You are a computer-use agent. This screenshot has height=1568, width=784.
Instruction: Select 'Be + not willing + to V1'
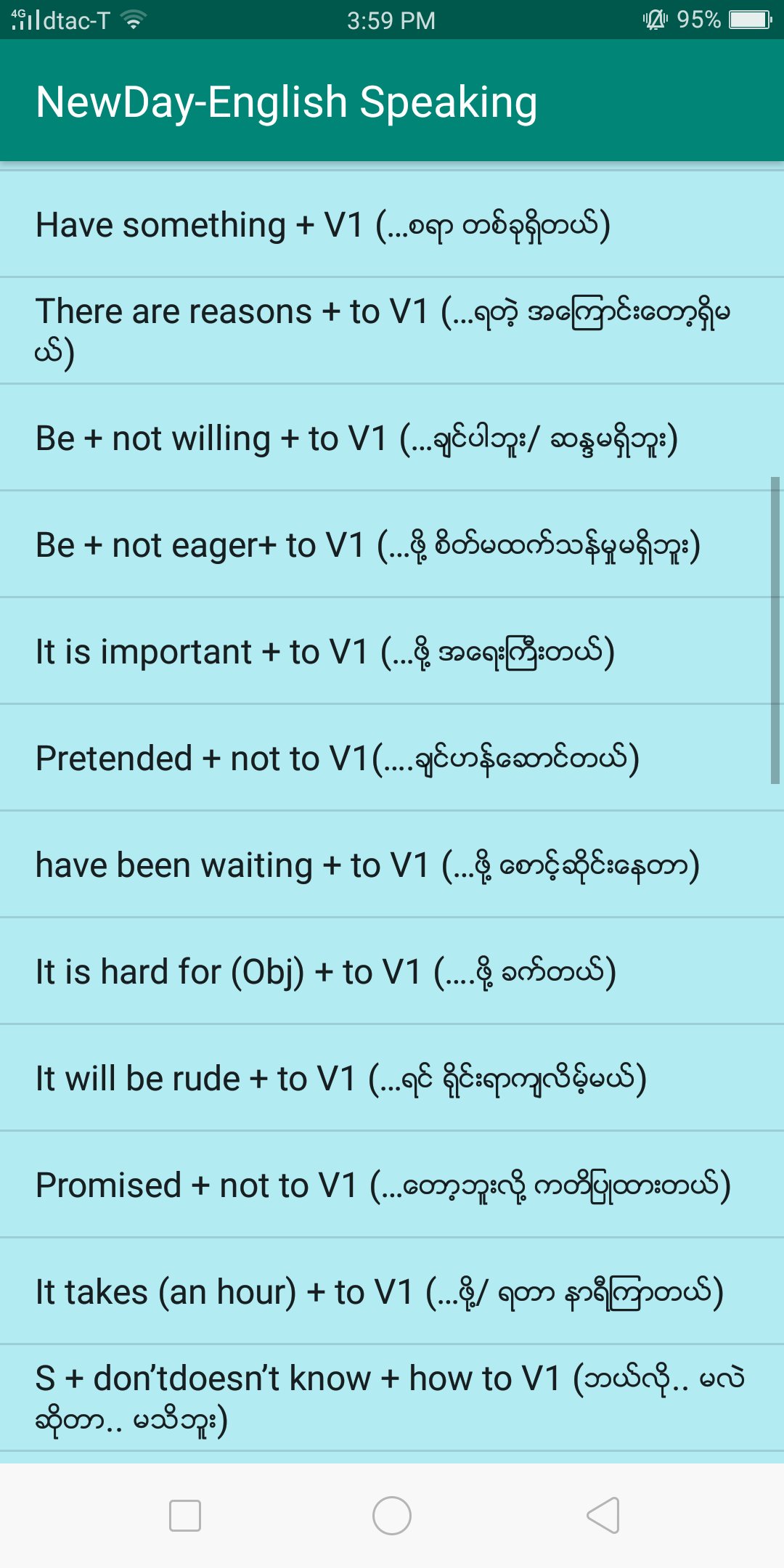392,437
